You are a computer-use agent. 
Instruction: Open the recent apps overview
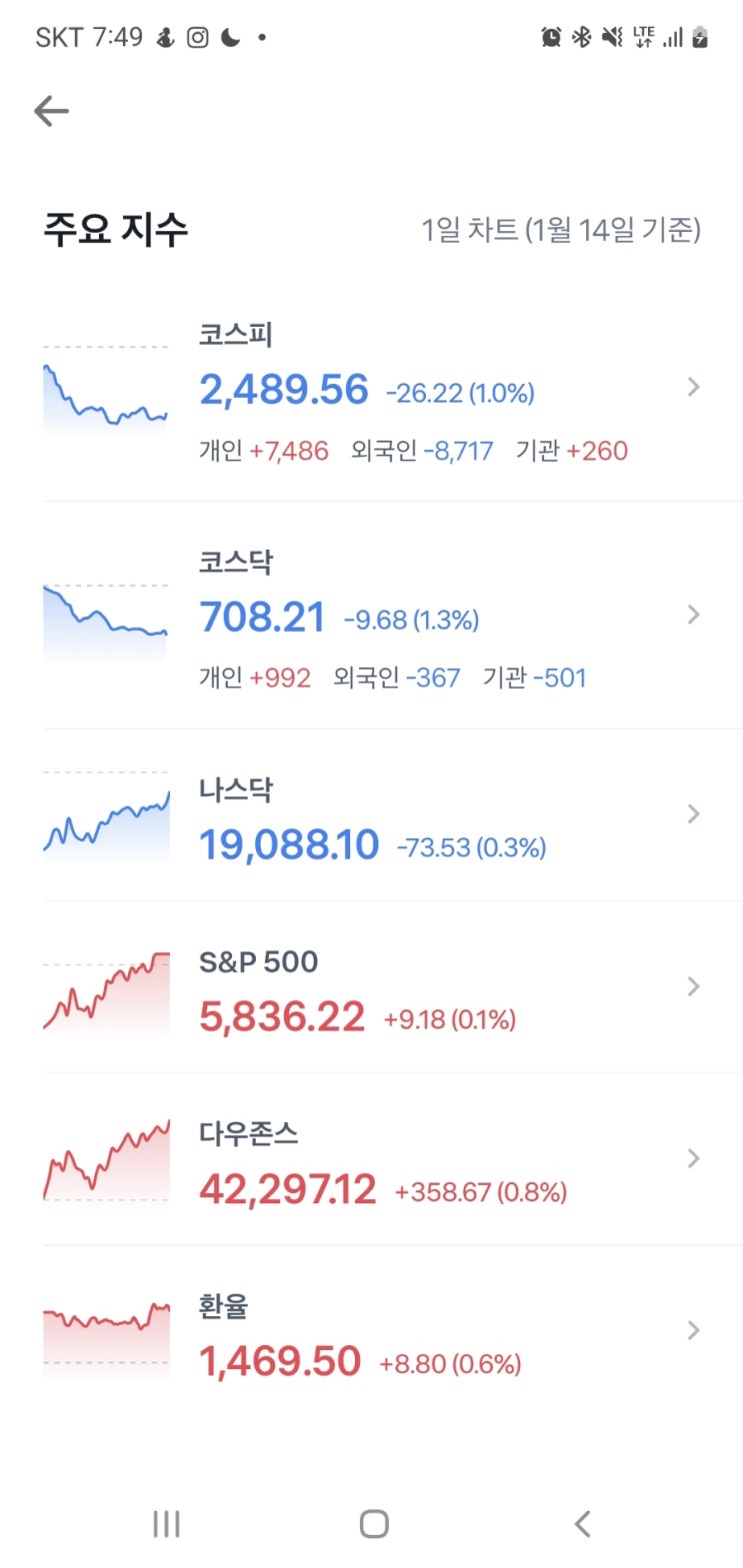[x=166, y=1524]
